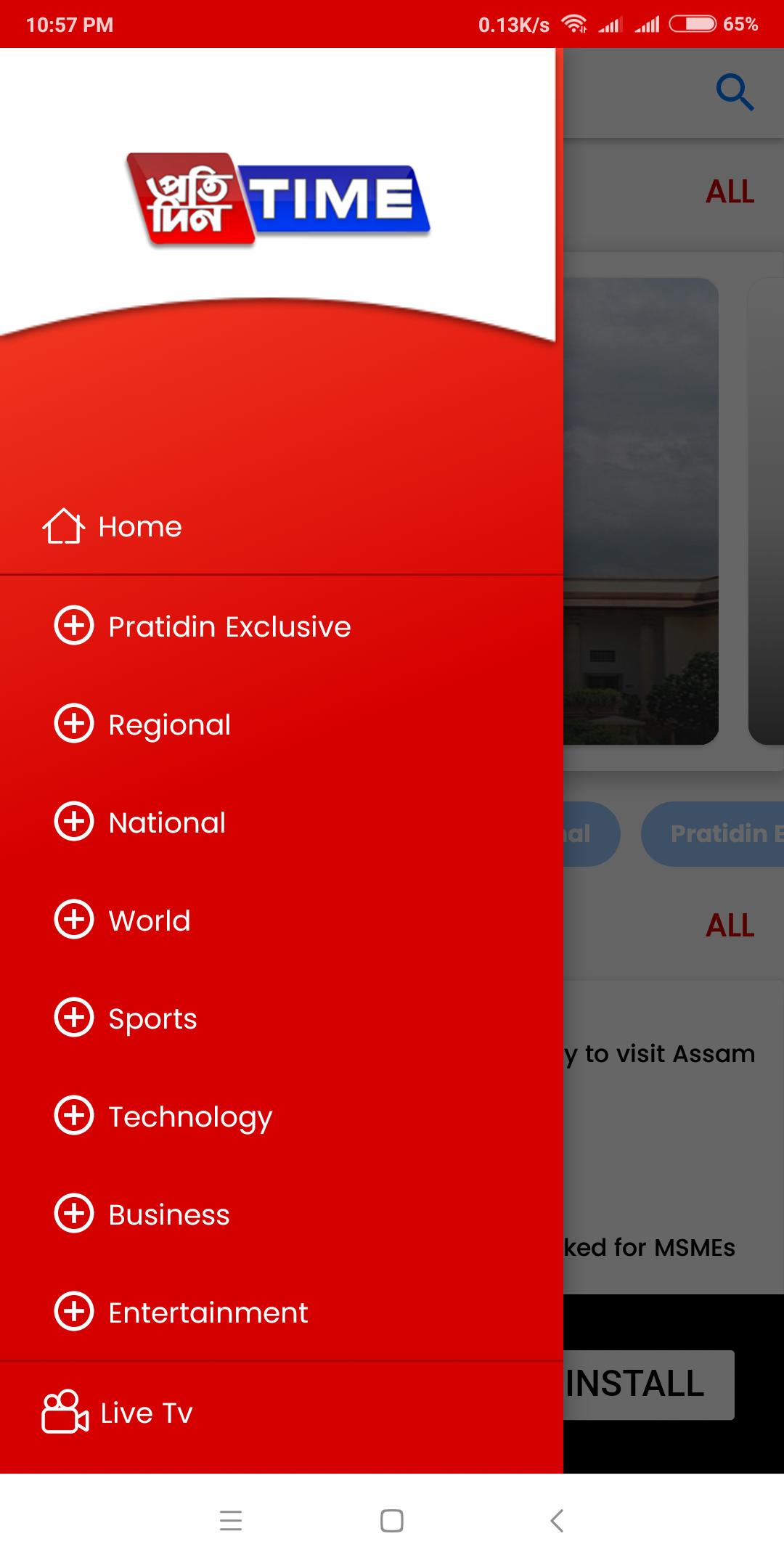Open the Regional news section

click(x=169, y=724)
